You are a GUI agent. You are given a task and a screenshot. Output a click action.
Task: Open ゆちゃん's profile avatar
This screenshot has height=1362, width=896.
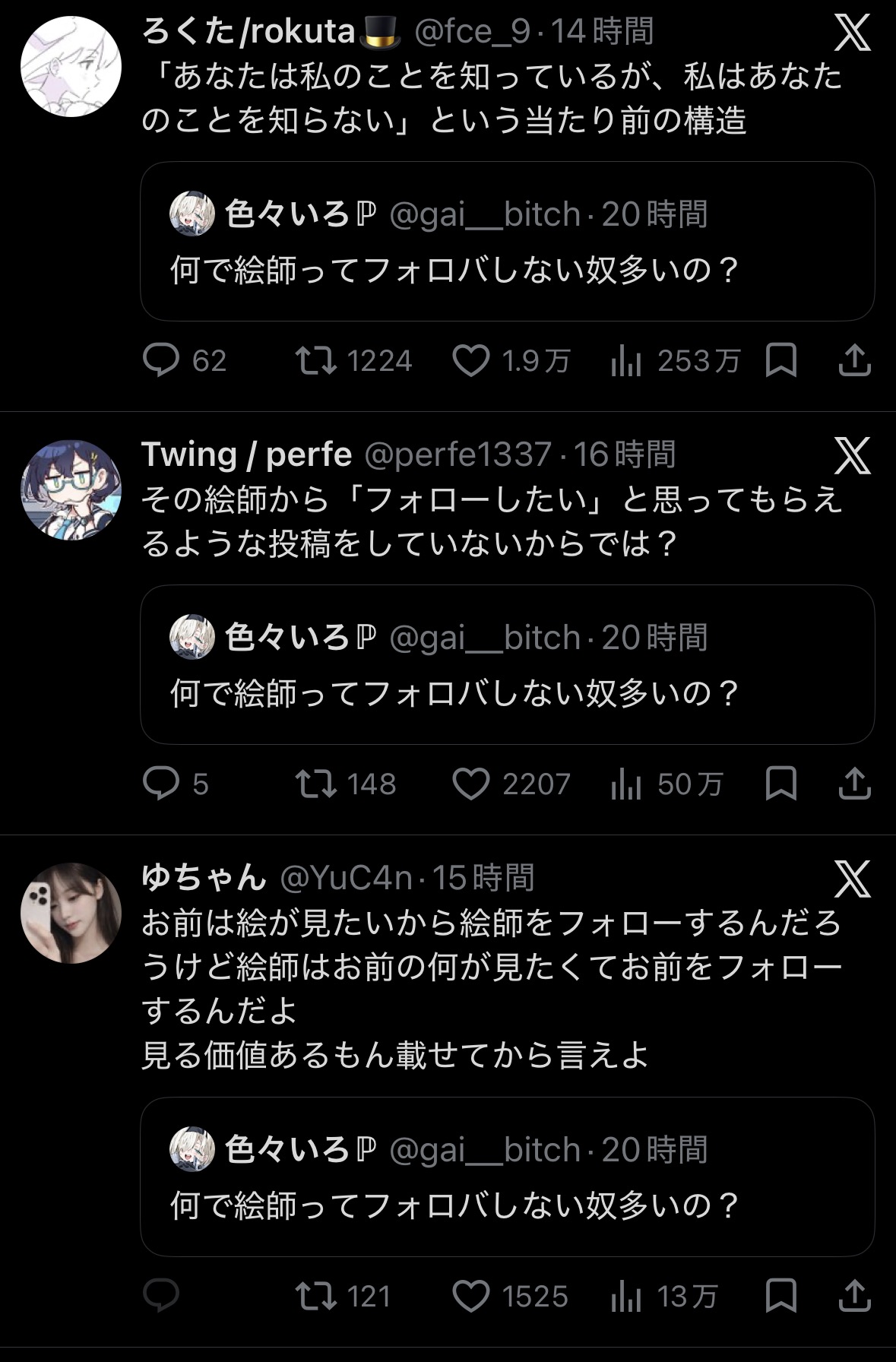[x=71, y=913]
